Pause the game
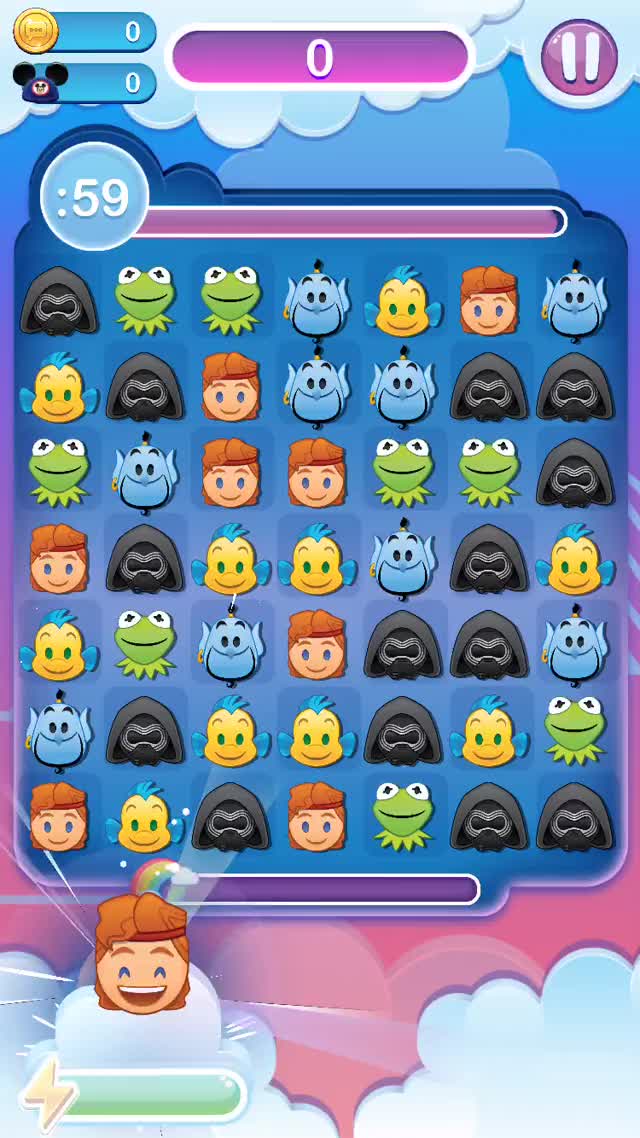Viewport: 640px width, 1138px height. 580,56
